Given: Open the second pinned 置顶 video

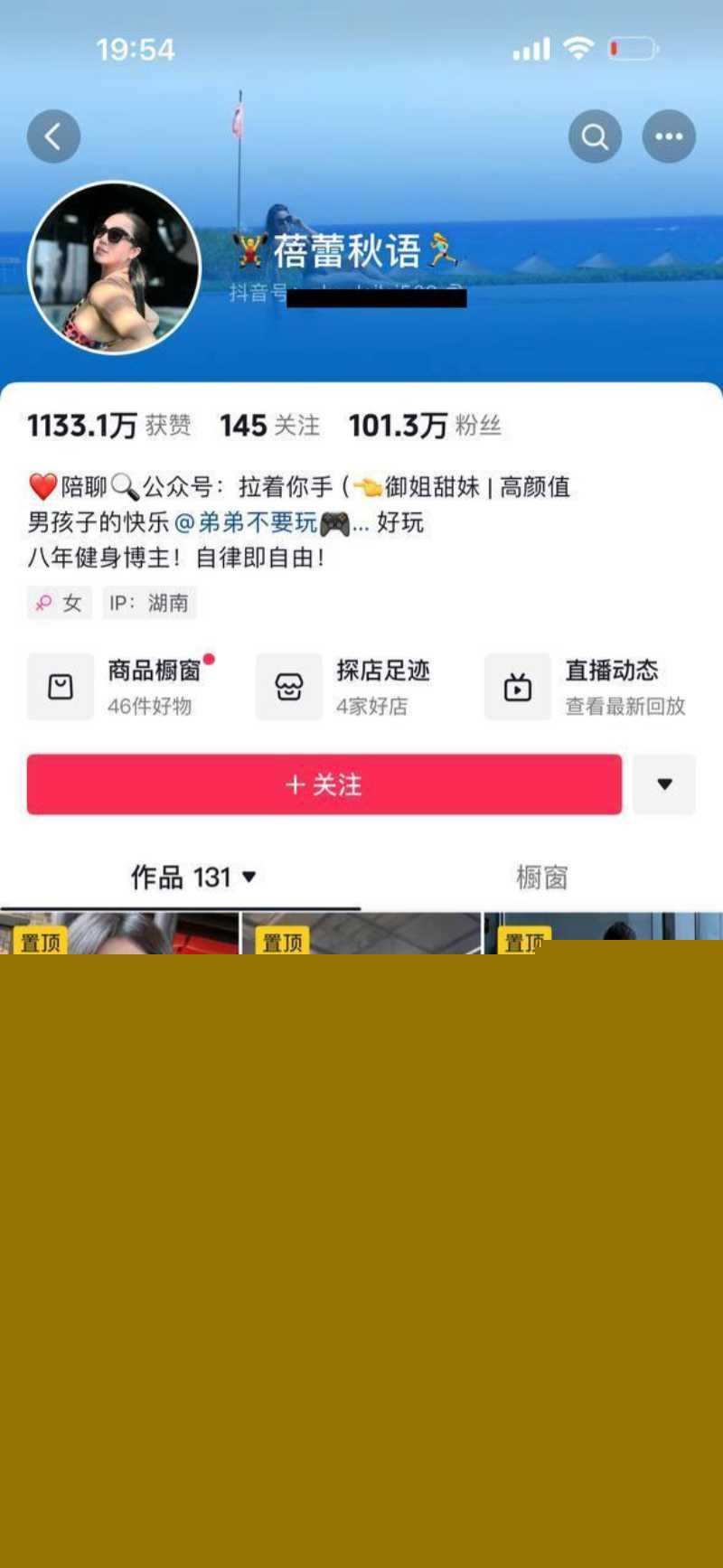Looking at the screenshot, I should click(361, 934).
